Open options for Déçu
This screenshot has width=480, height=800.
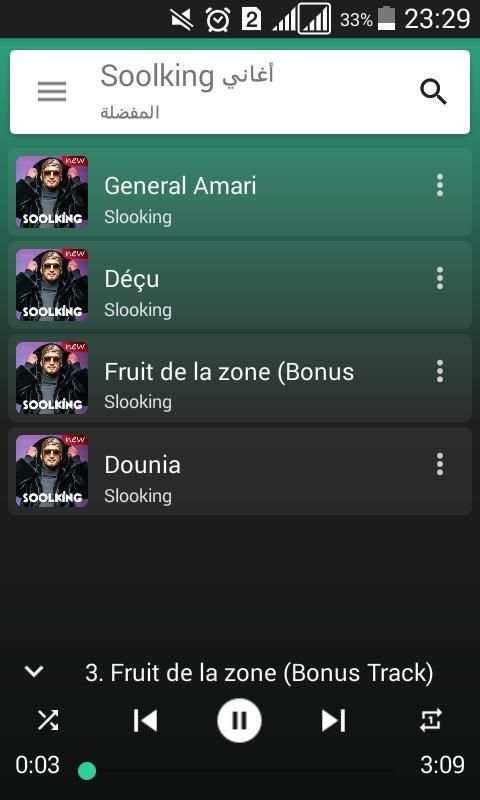coord(440,279)
